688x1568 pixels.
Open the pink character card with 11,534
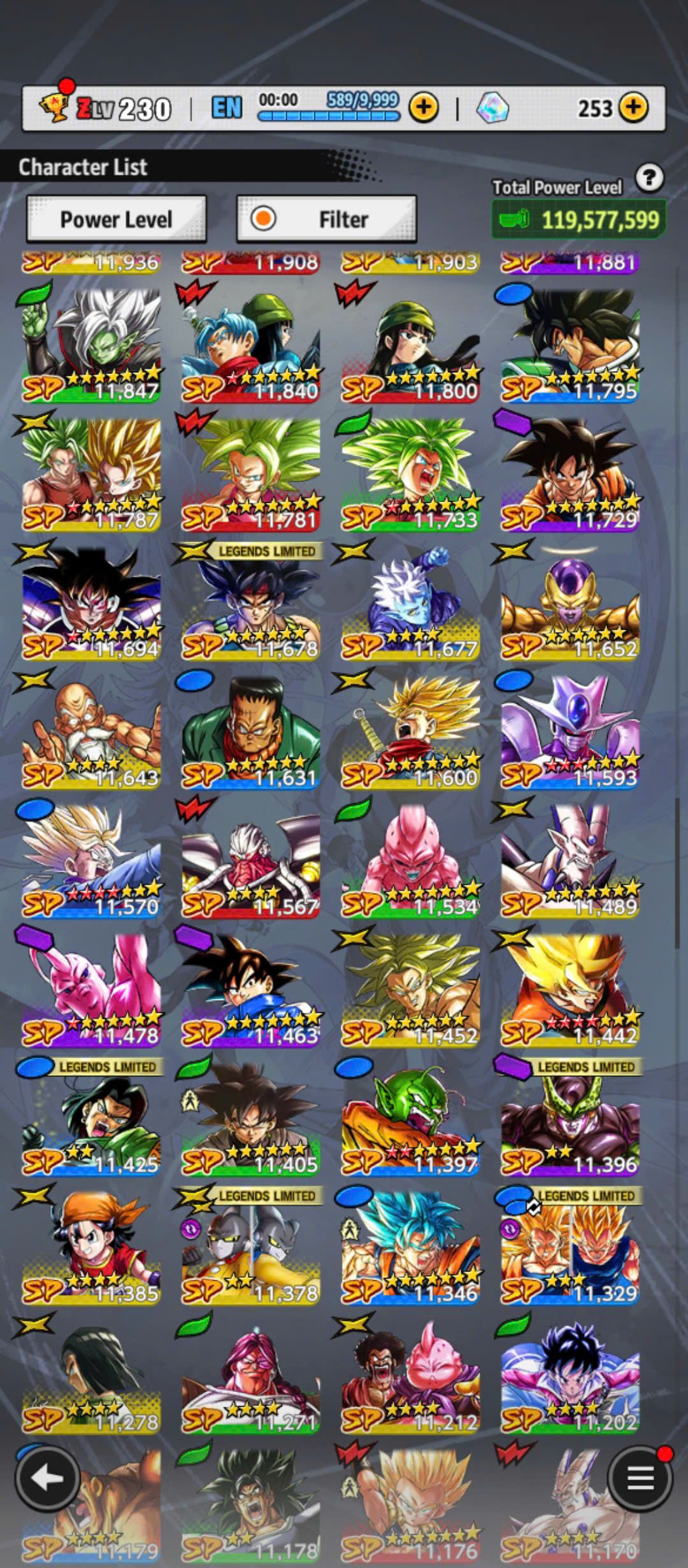410,860
